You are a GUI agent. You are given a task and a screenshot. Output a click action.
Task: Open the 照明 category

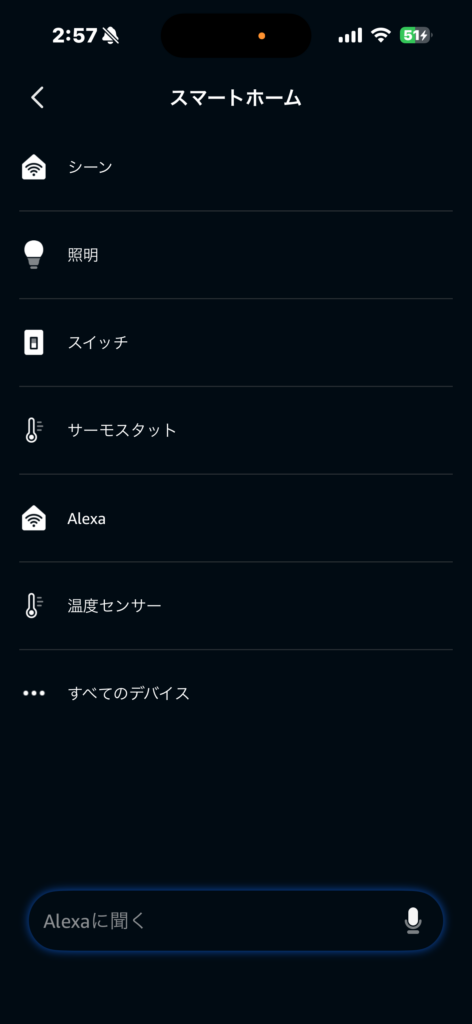tap(236, 255)
